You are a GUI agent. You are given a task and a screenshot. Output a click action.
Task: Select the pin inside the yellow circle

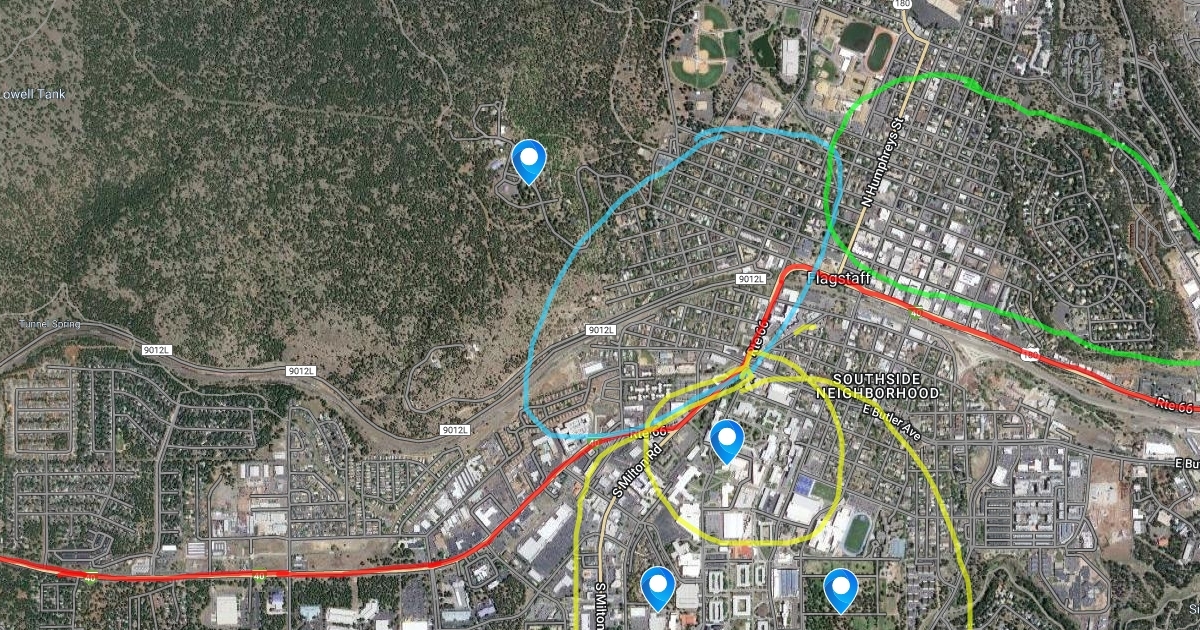(x=726, y=439)
